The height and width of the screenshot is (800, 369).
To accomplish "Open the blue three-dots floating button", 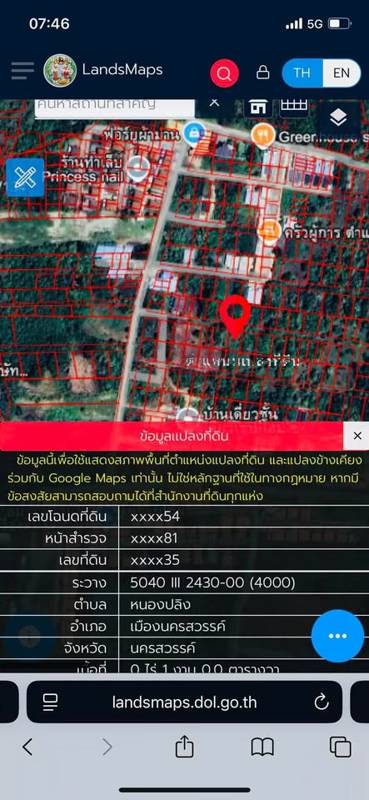I will 337,636.
